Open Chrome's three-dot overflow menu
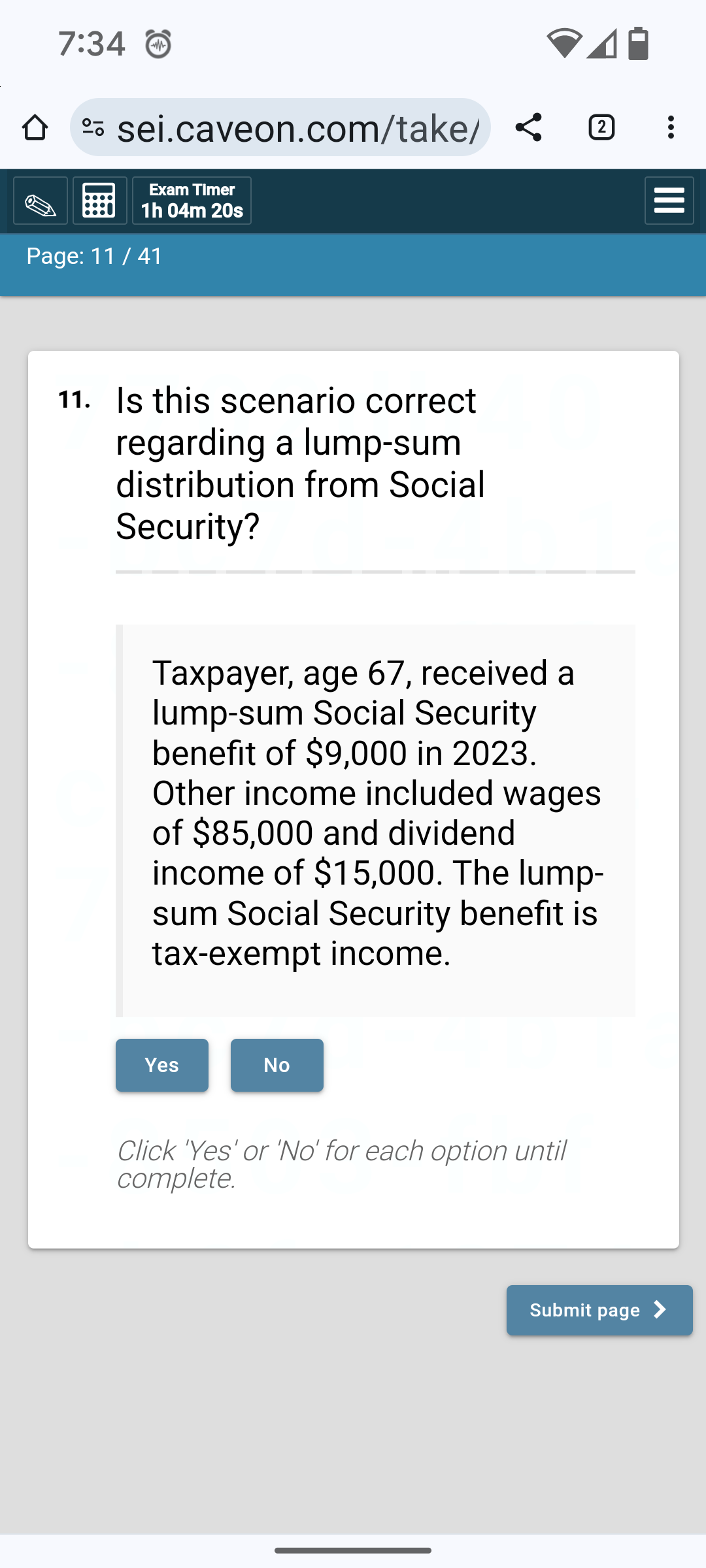Screen dimensions: 706x1568 click(x=670, y=127)
